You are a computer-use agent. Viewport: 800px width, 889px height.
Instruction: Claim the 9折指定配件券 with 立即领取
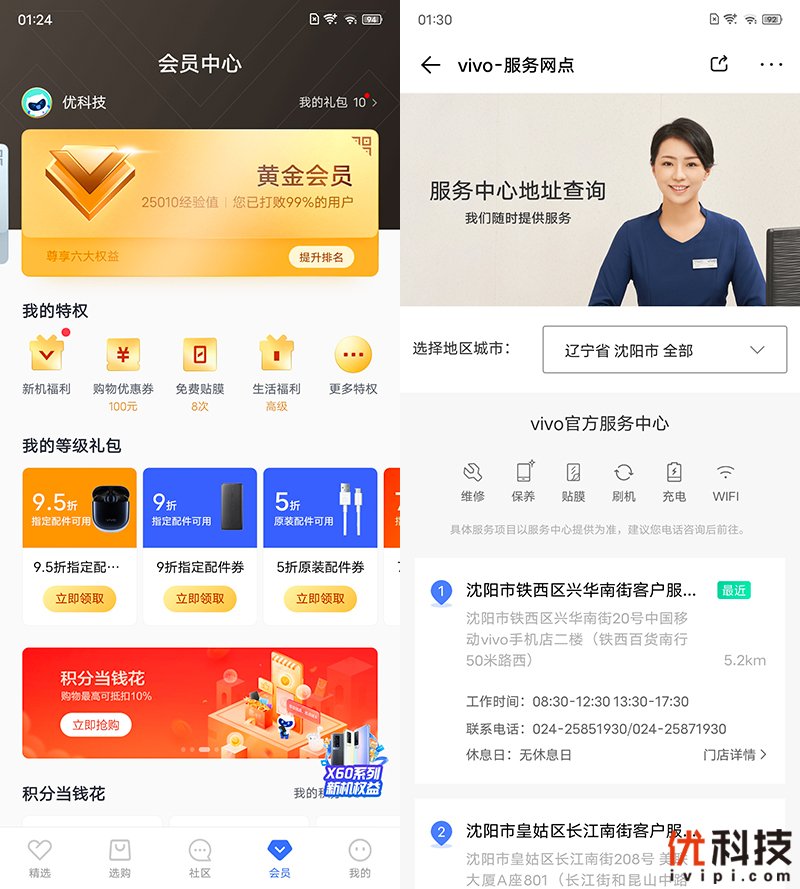[200, 599]
